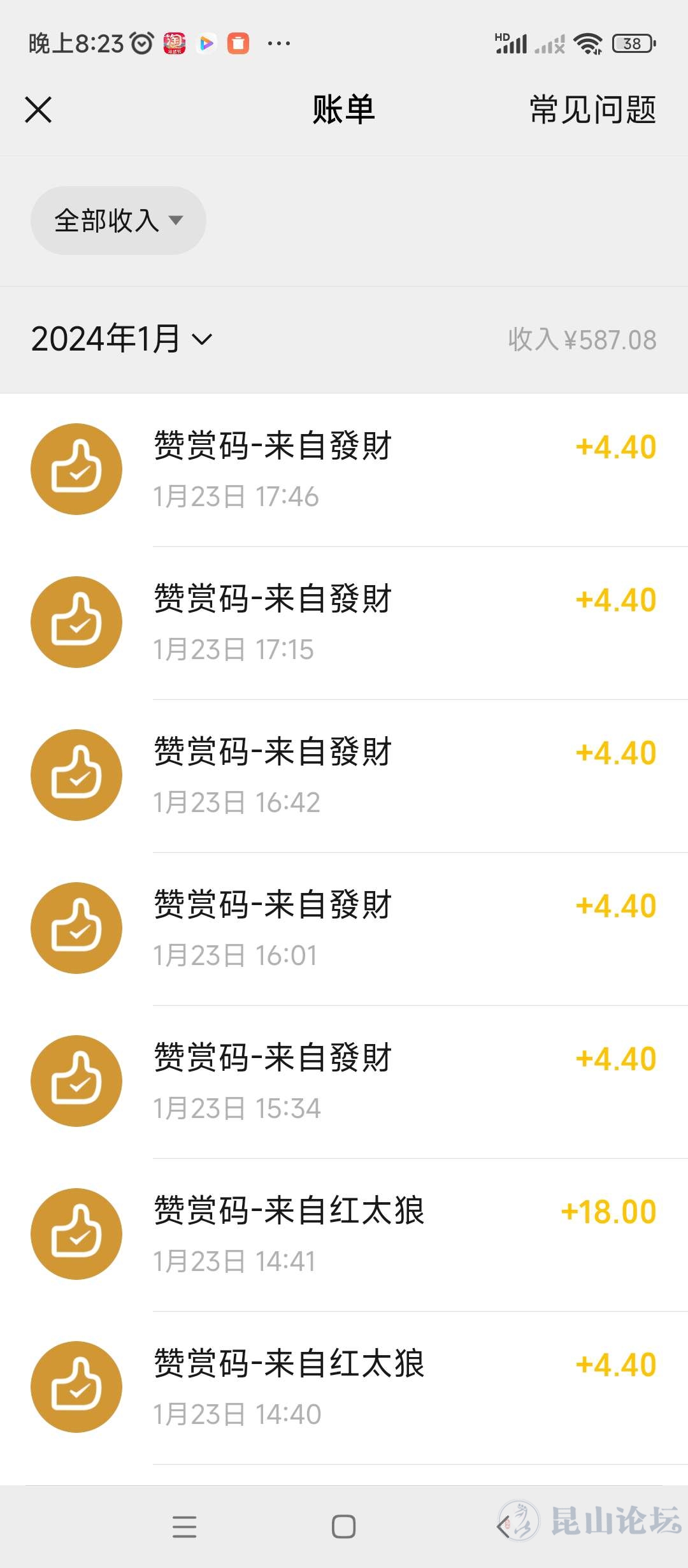
Task: View the 發財 transaction at 16:42
Action: coord(344,776)
